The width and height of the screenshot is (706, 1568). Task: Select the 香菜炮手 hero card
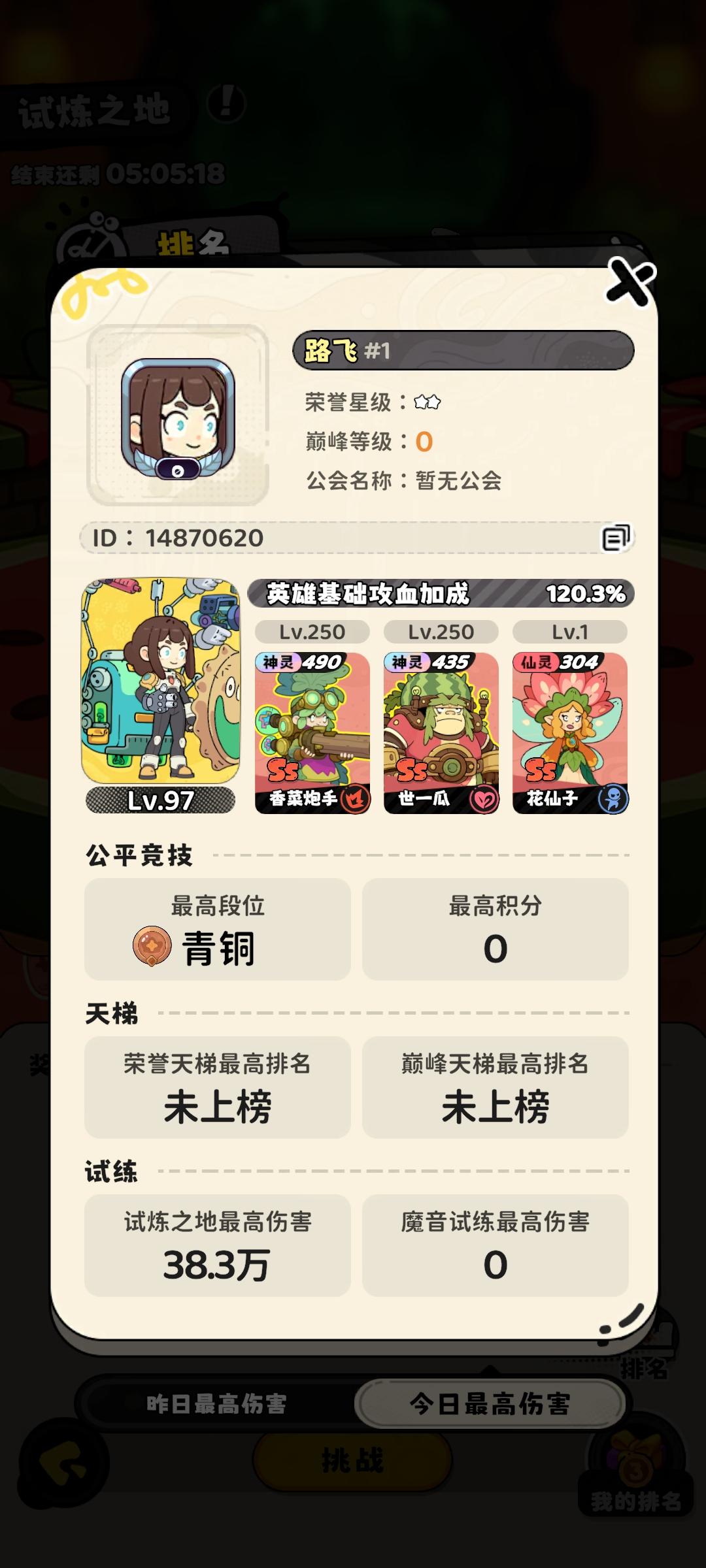point(312,725)
